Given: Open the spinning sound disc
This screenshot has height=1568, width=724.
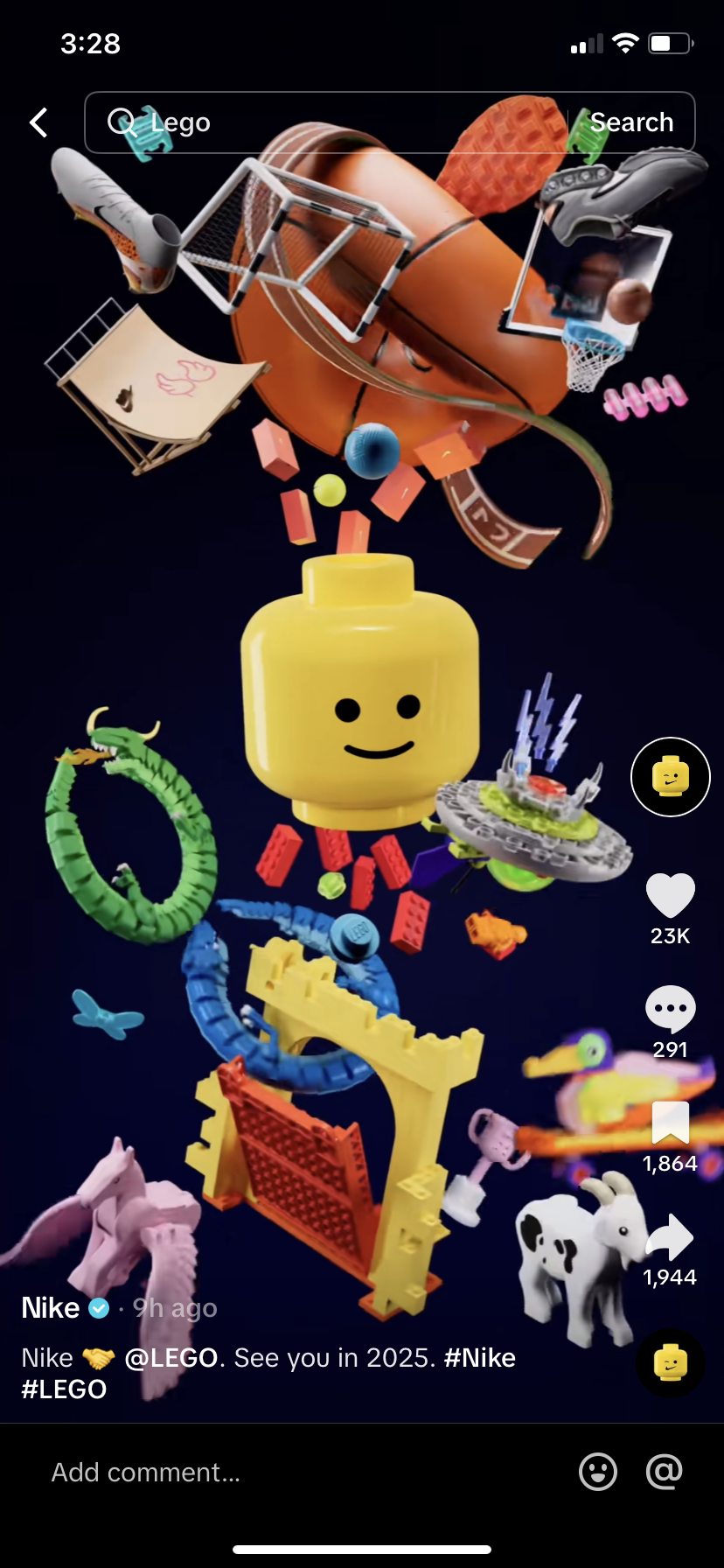Looking at the screenshot, I should point(671,1362).
